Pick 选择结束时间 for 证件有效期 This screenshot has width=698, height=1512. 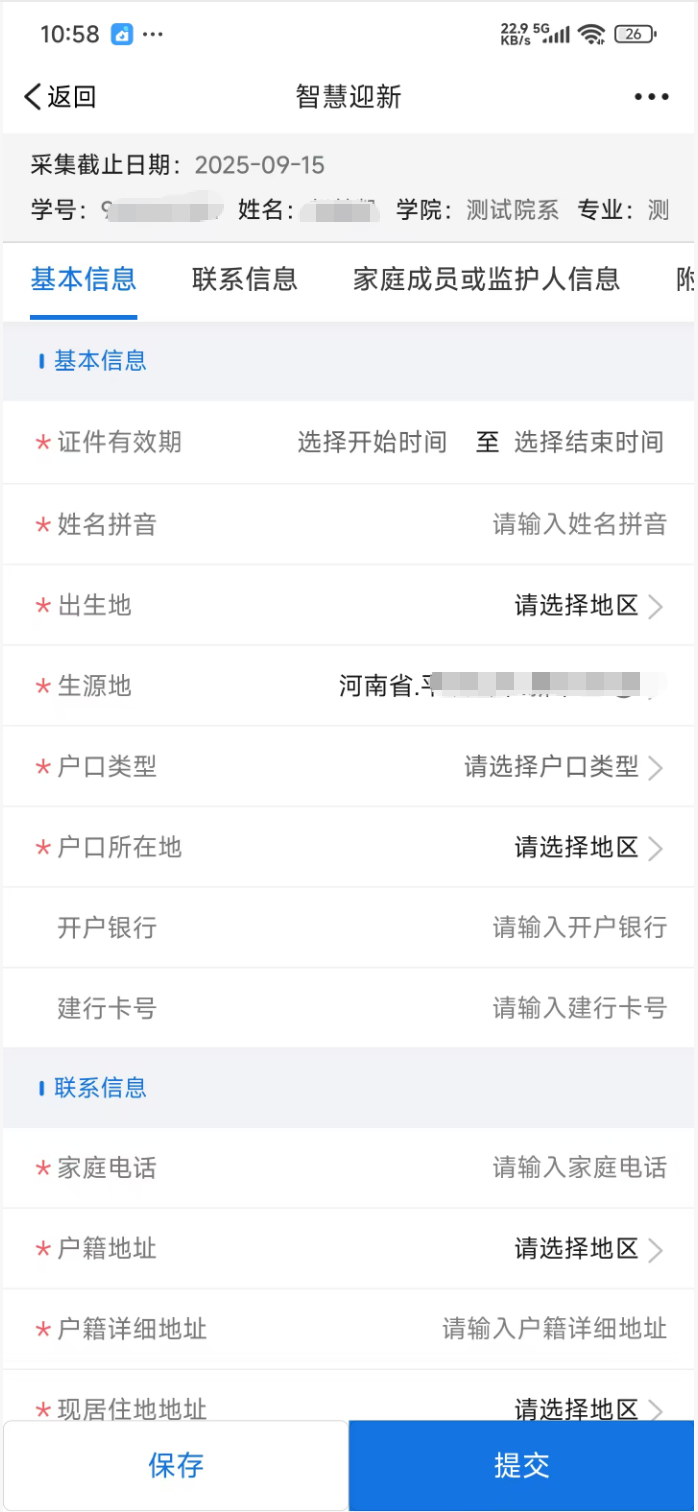[589, 442]
